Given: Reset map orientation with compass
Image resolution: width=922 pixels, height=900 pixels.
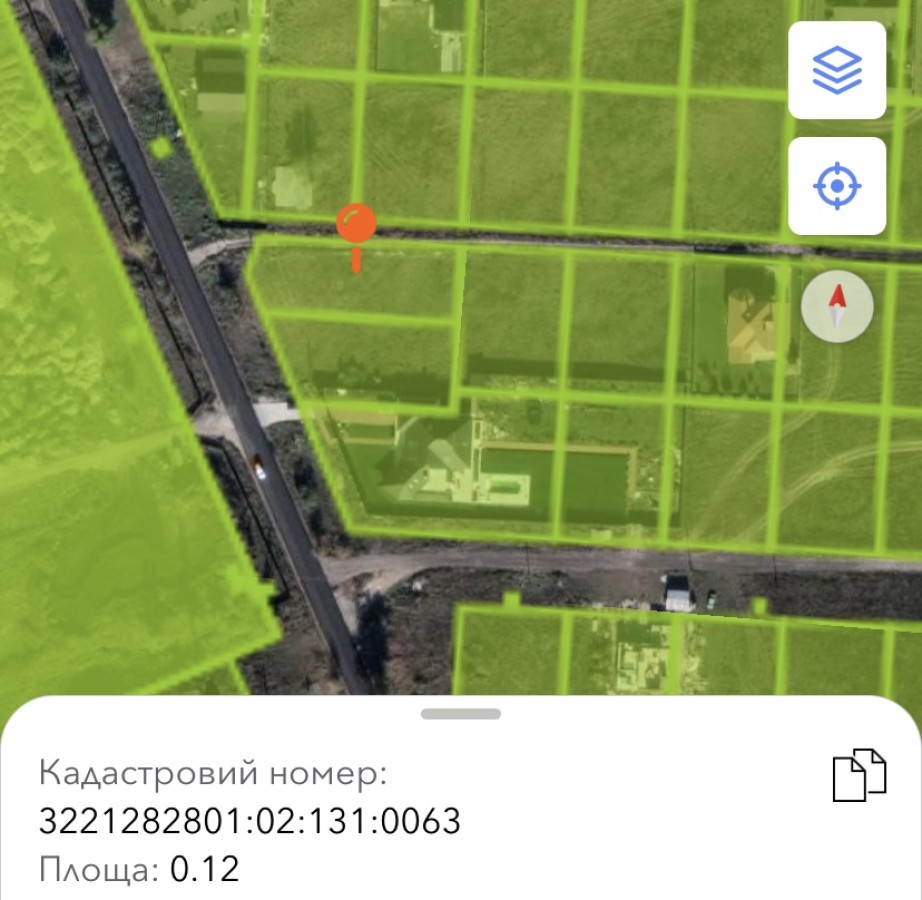Looking at the screenshot, I should pyautogui.click(x=837, y=306).
